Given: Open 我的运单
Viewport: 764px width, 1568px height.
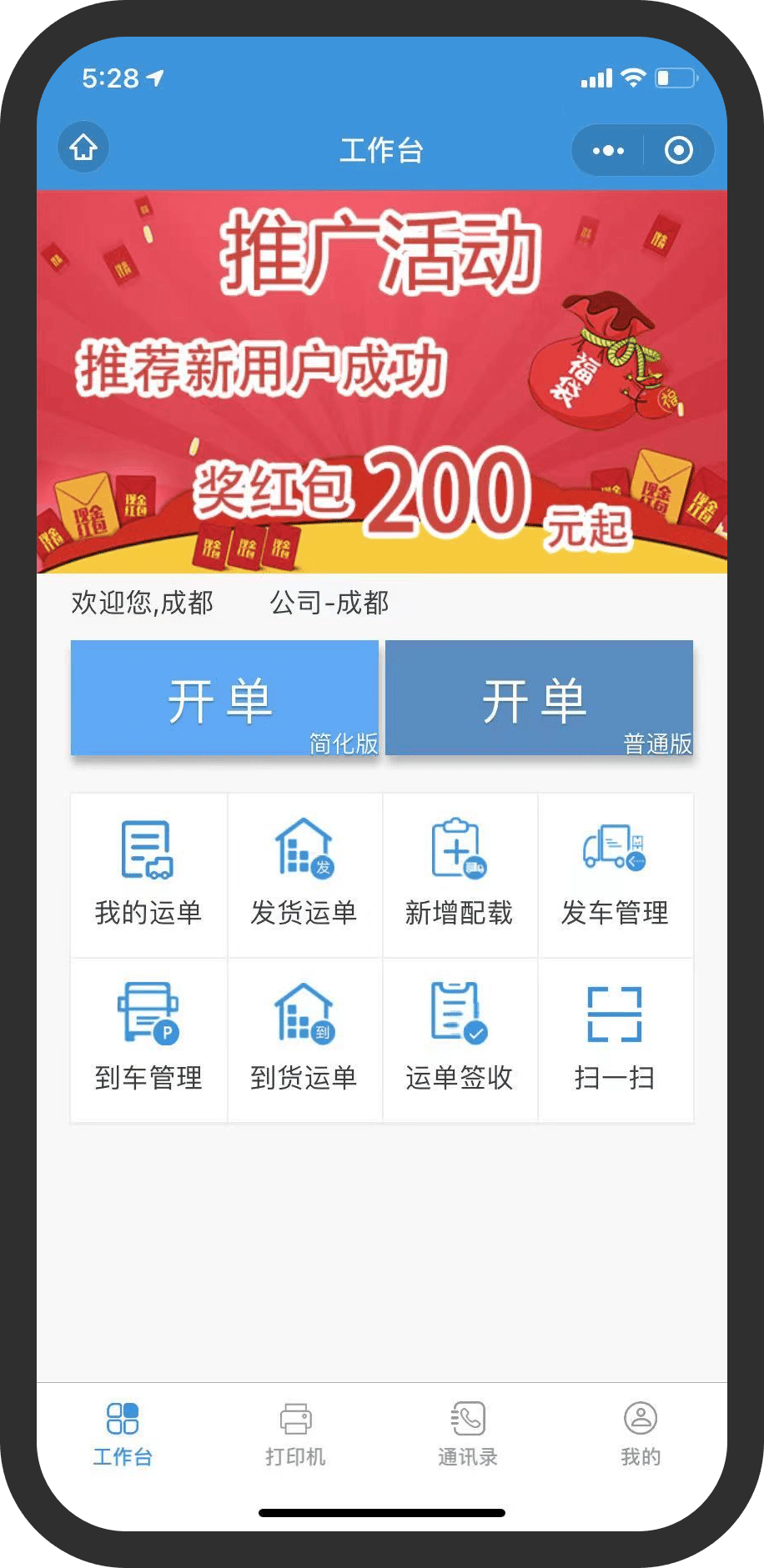Looking at the screenshot, I should coord(148,874).
